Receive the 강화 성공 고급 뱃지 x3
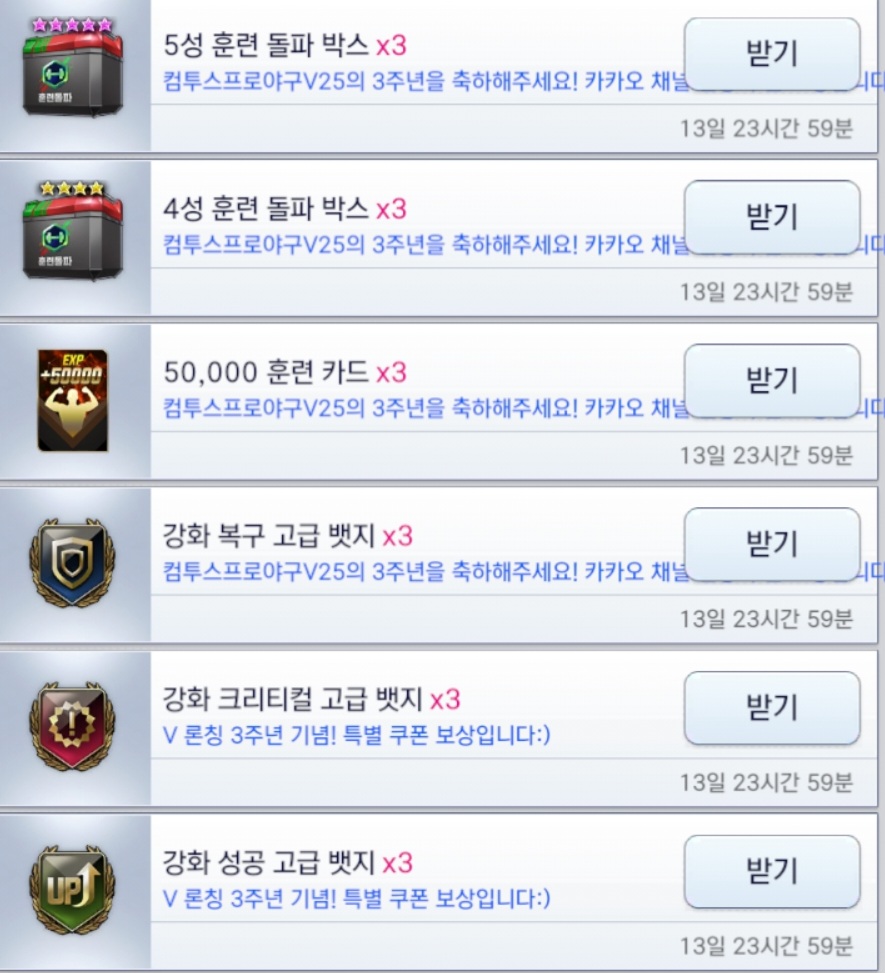Viewport: 885px width, 973px height. (x=771, y=871)
